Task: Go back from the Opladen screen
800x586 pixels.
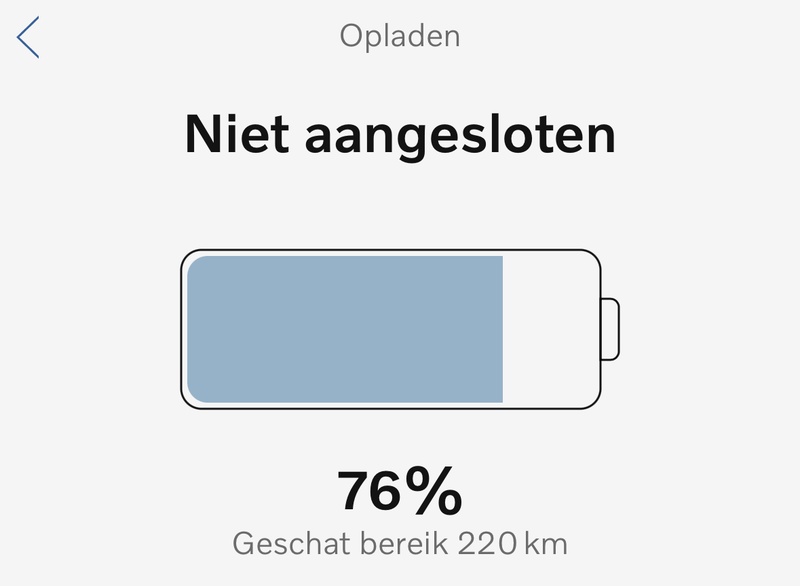Action: point(28,37)
